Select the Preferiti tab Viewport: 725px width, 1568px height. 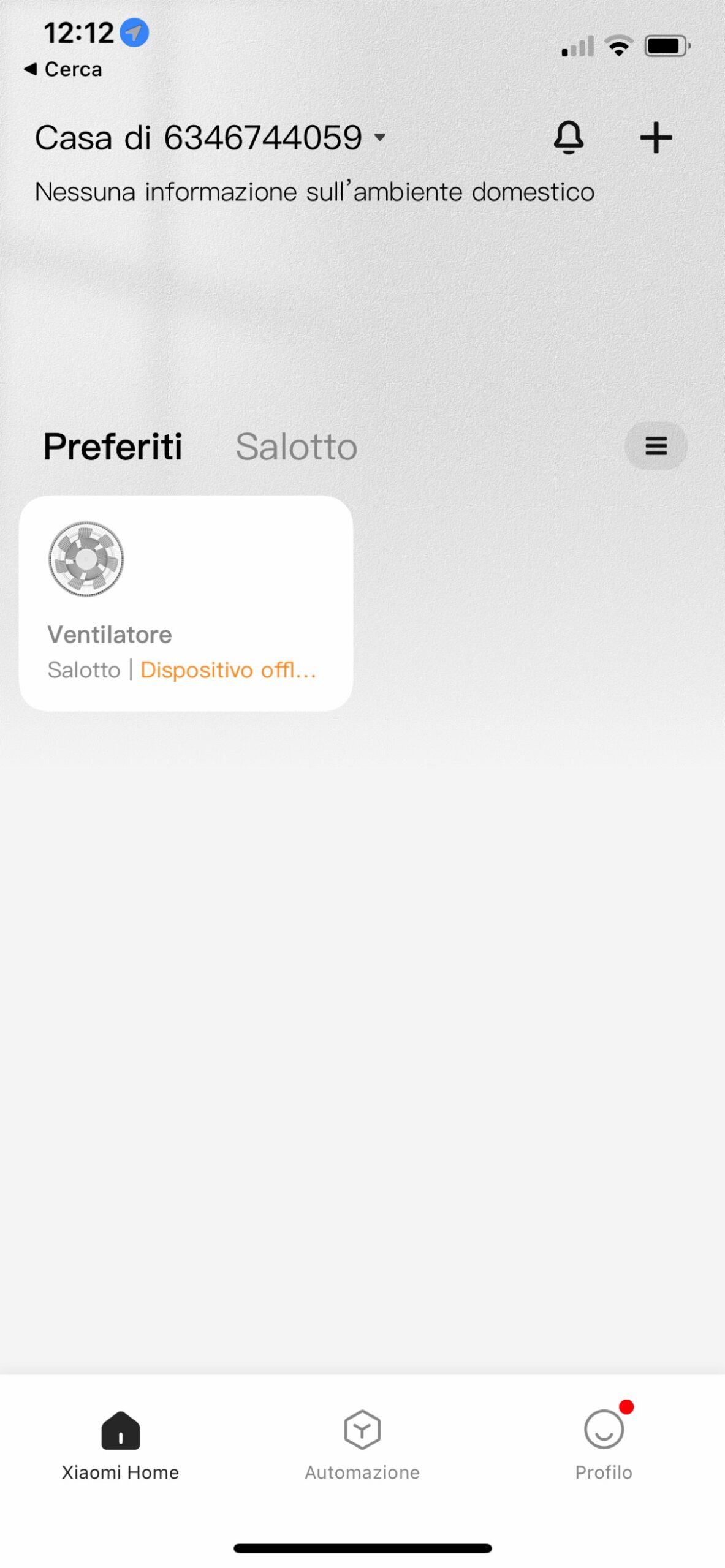pos(113,446)
